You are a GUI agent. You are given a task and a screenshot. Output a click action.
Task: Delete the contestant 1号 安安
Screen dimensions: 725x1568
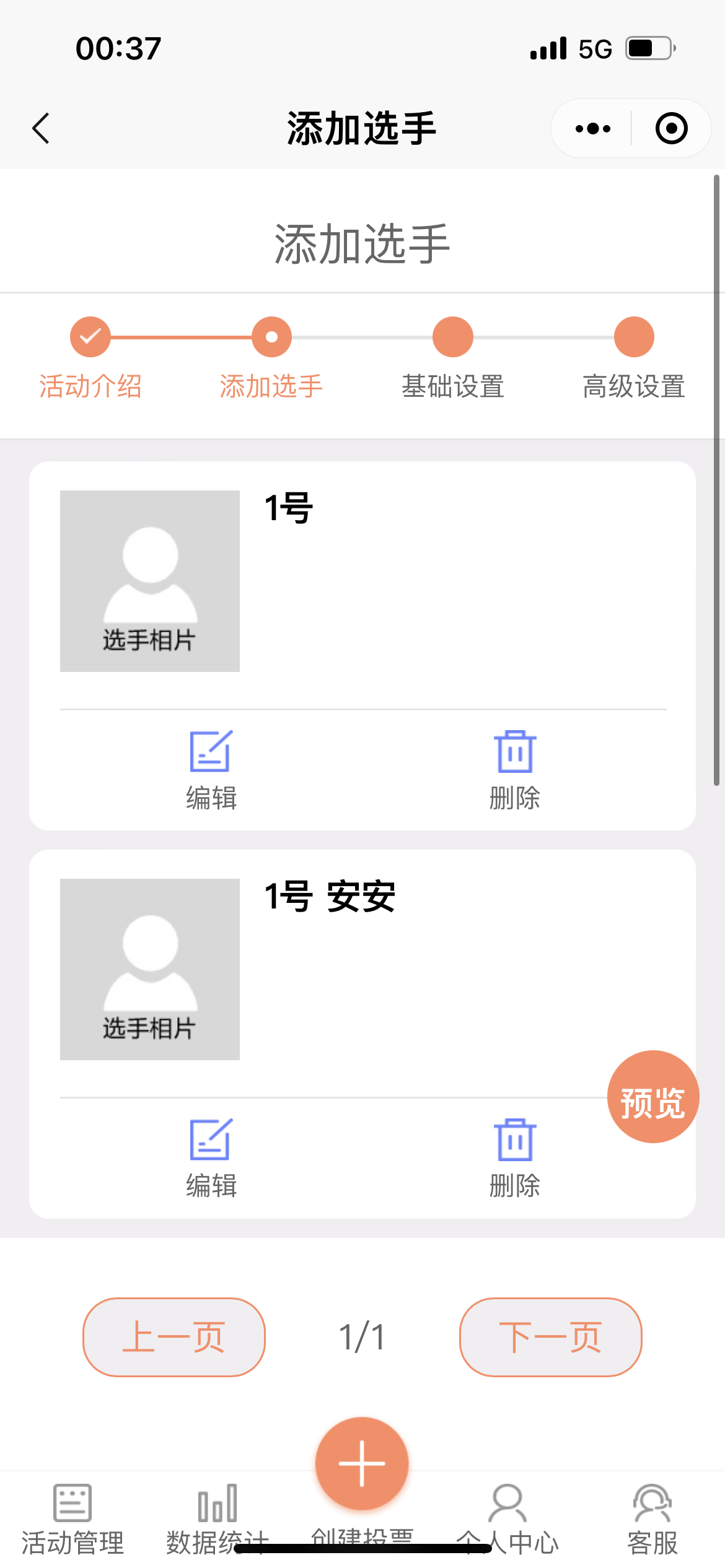514,1157
